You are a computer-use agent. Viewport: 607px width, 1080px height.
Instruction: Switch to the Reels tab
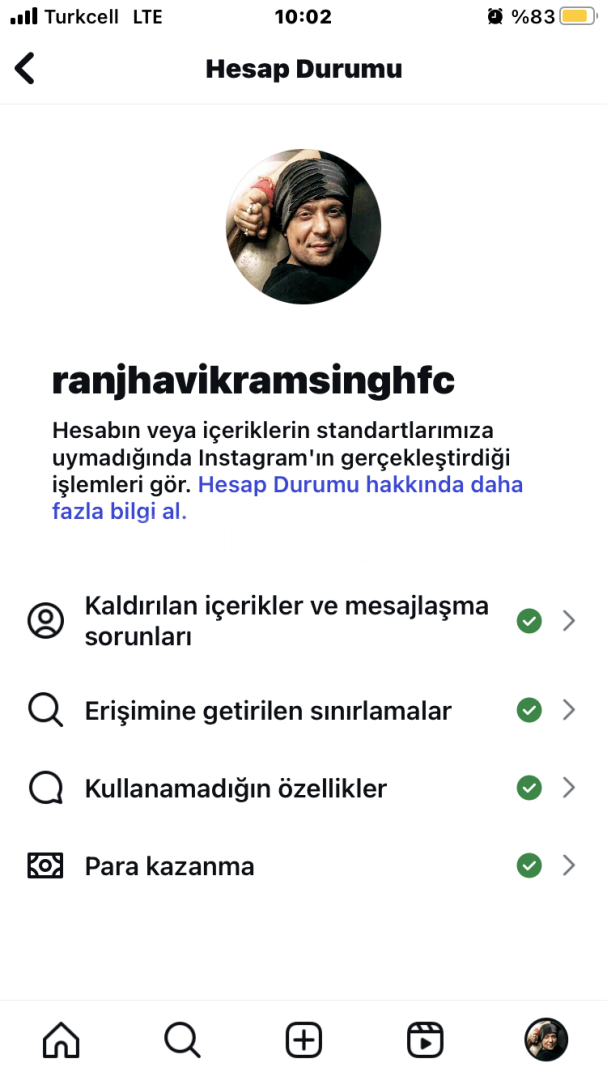point(425,1040)
